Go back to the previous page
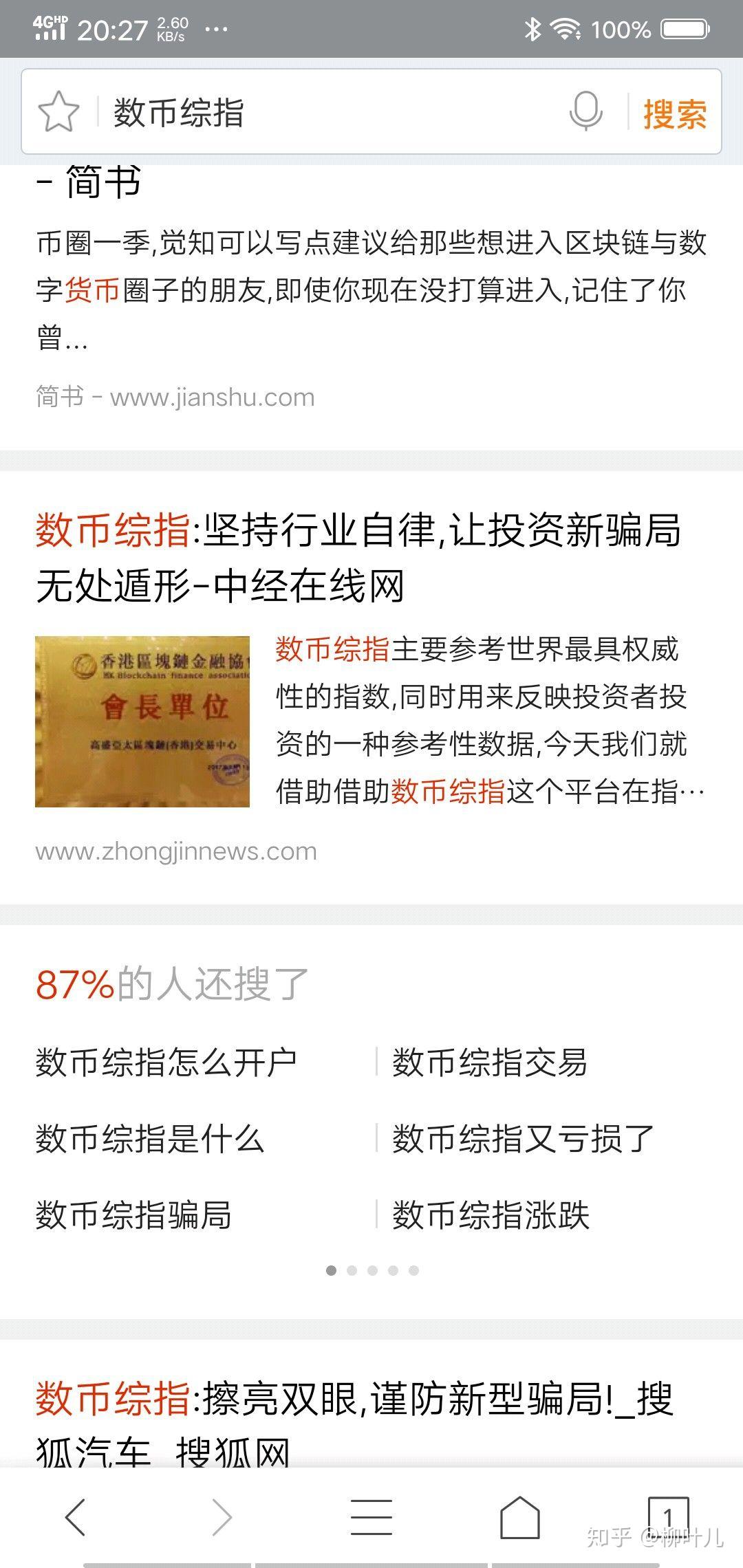This screenshot has width=743, height=1568. point(75,1516)
